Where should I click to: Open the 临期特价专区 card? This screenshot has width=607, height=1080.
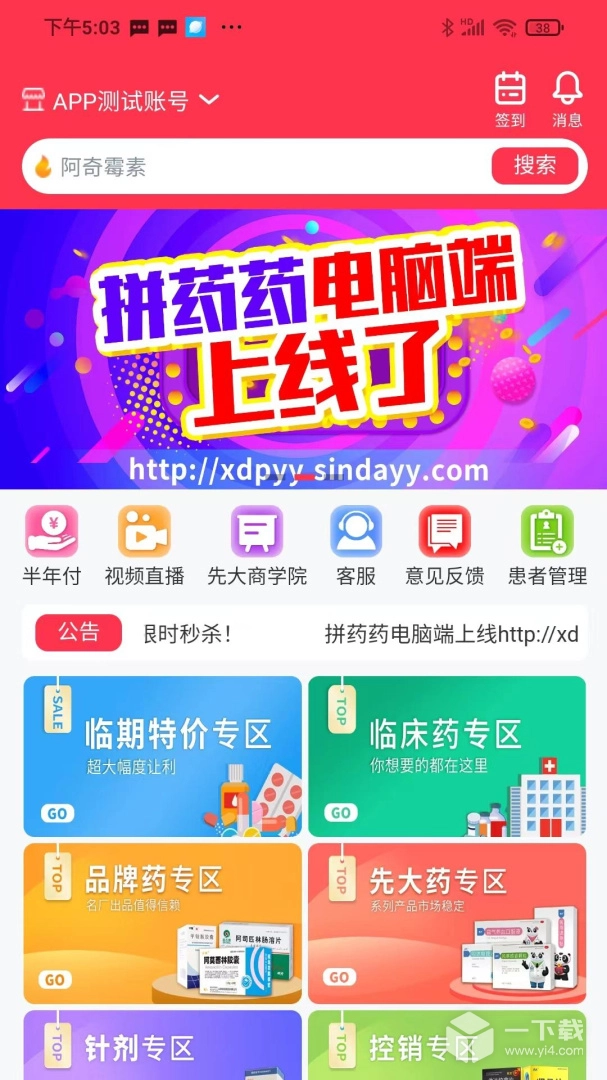[162, 756]
